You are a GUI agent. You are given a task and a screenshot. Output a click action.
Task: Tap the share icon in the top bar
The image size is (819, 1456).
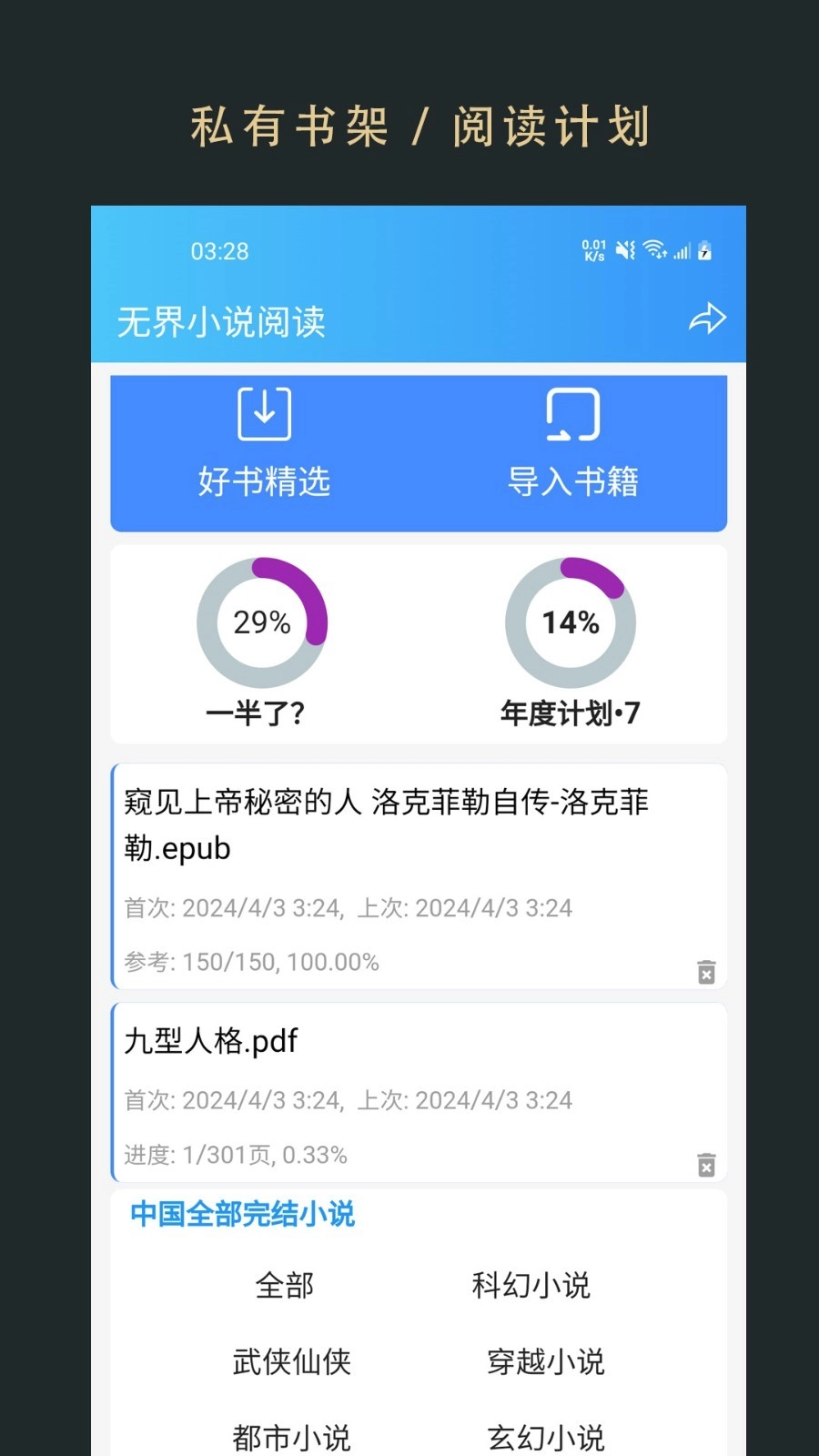[707, 319]
